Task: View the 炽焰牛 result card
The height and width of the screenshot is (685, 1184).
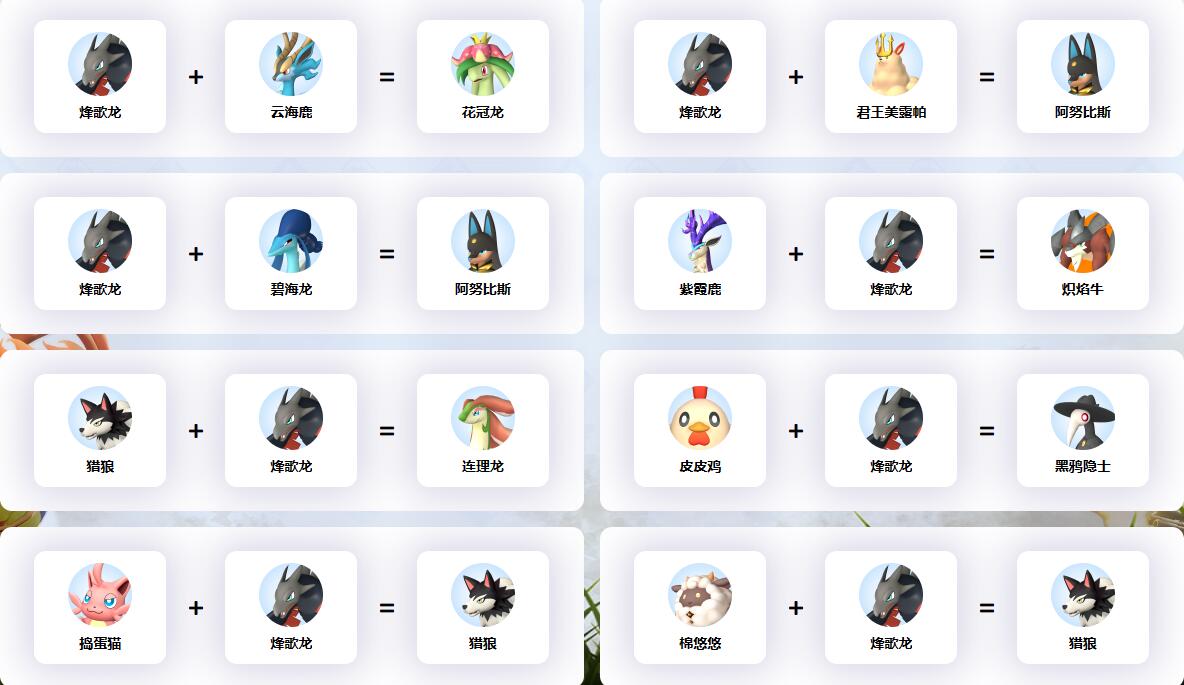Action: tap(1082, 254)
